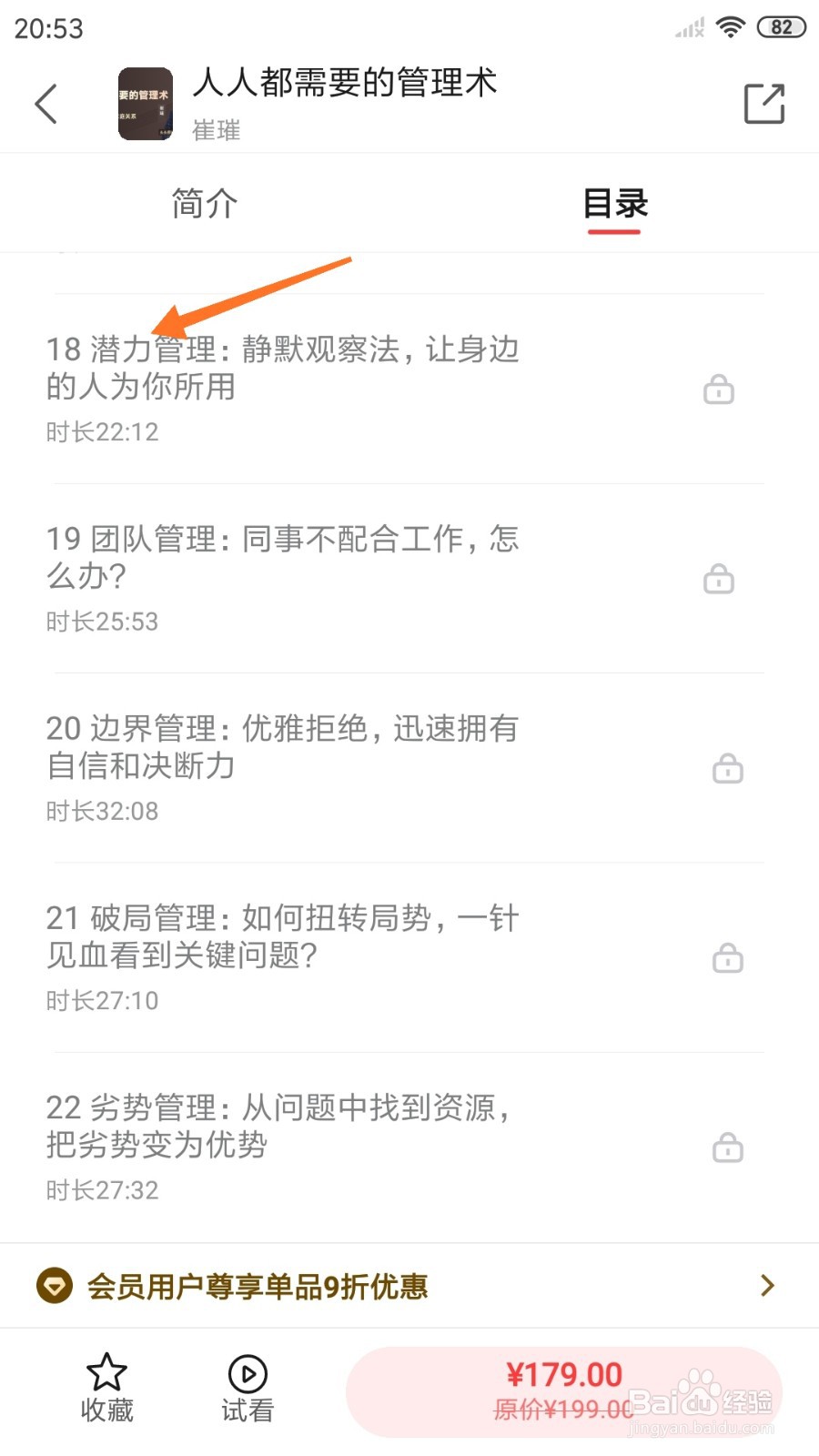Add course to favorites with 收藏

106,1389
